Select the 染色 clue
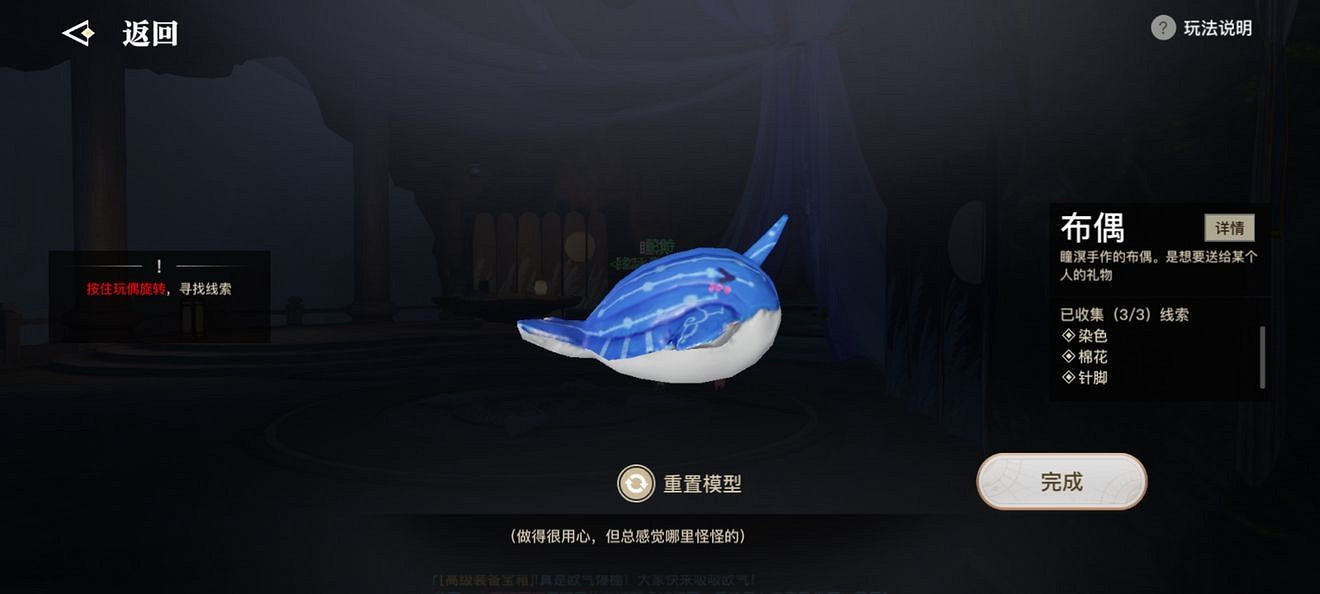This screenshot has width=1320, height=594. (1086, 336)
